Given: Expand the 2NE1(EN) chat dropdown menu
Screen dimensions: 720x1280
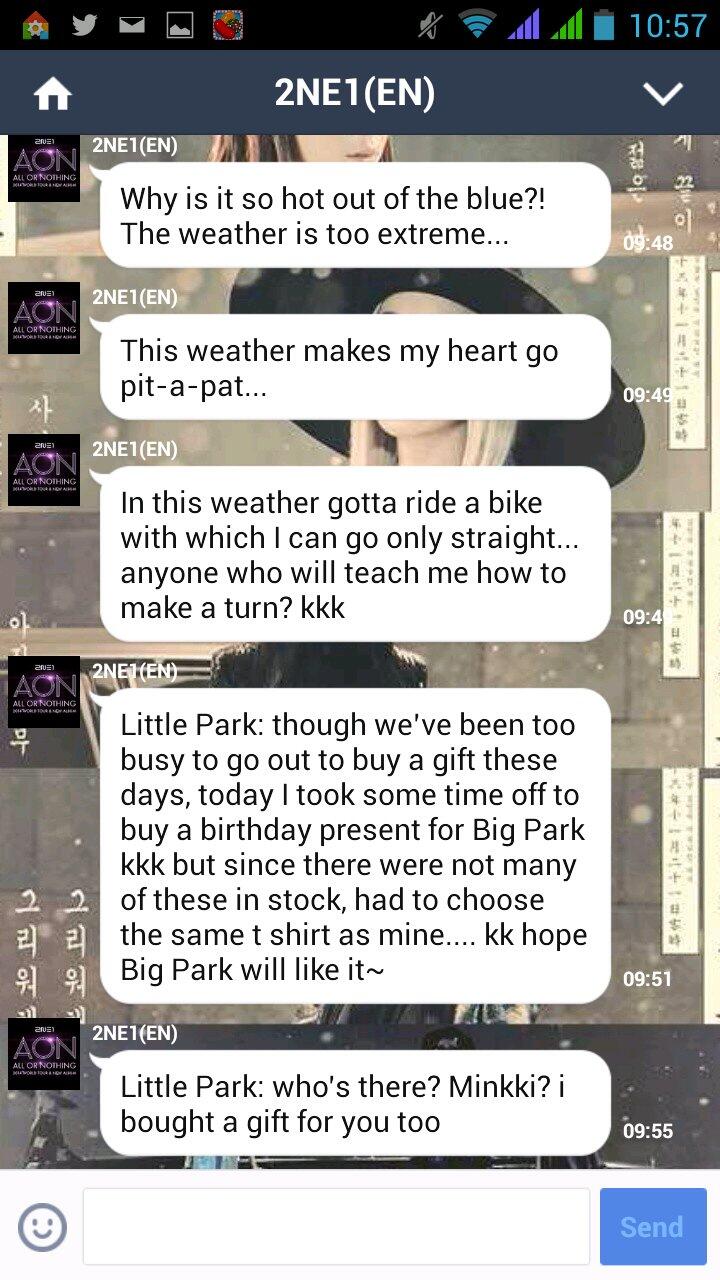Looking at the screenshot, I should pyautogui.click(x=662, y=94).
